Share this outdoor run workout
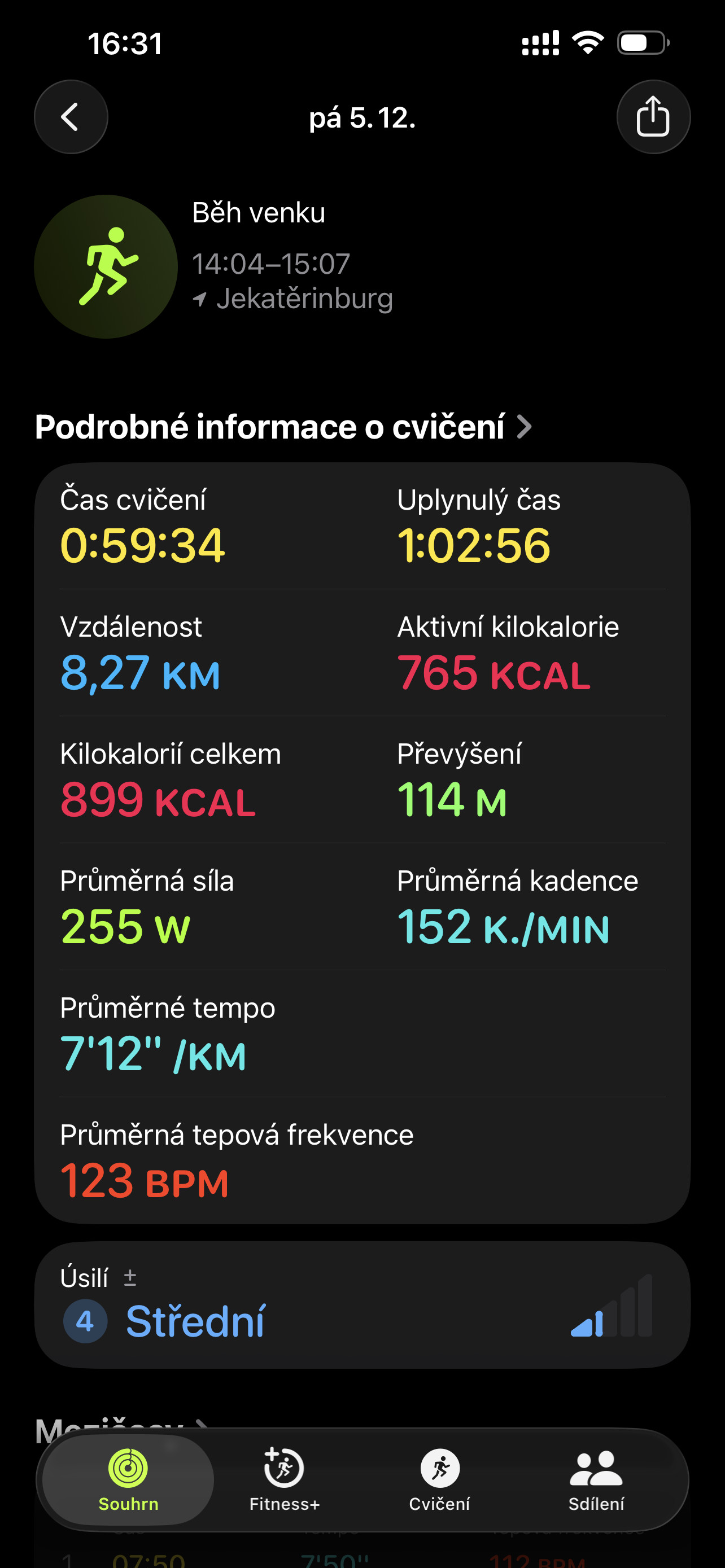 653,117
